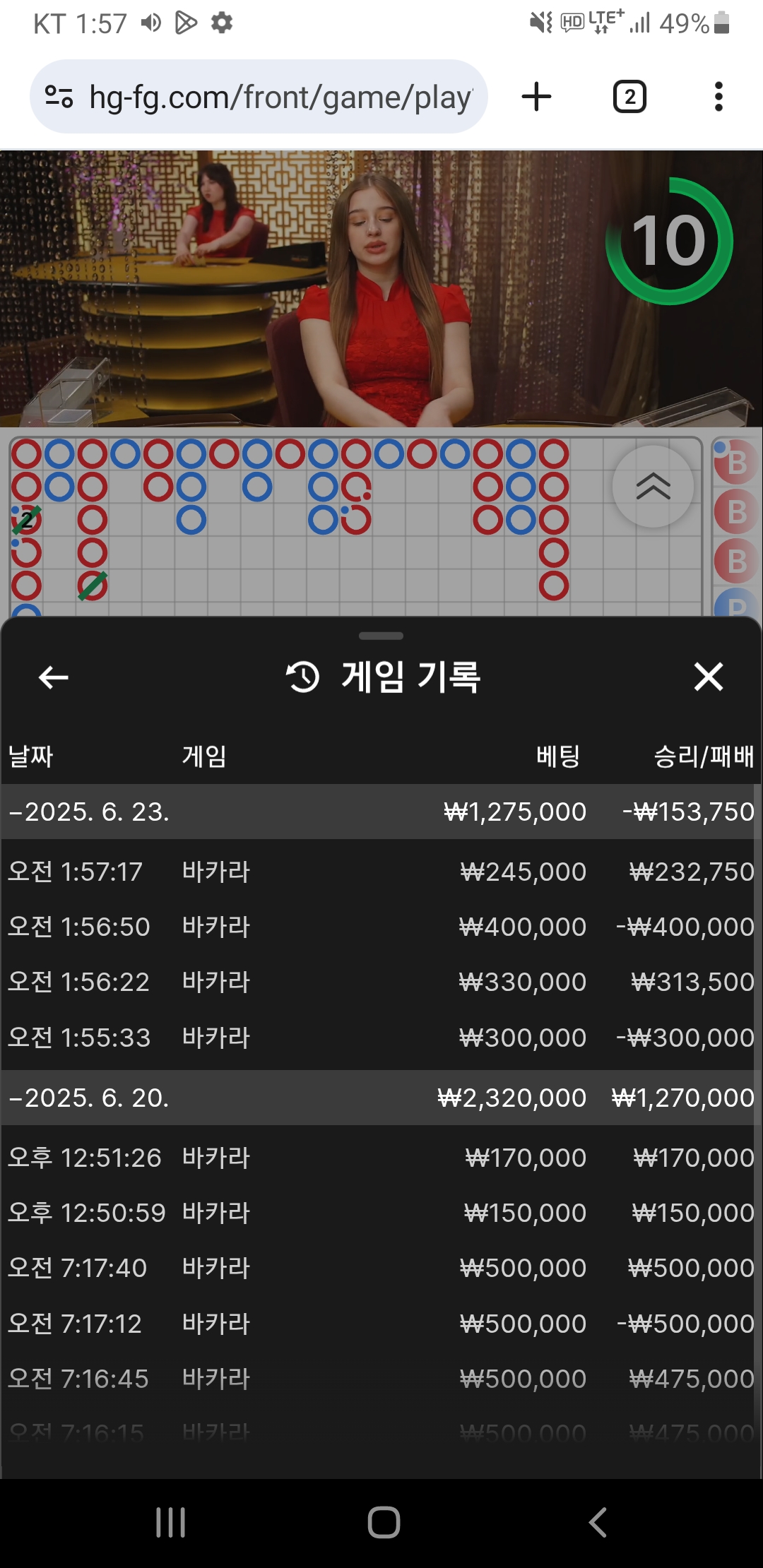Open the tab switcher showing 2
Viewport: 763px width, 1568px height.
(x=629, y=97)
